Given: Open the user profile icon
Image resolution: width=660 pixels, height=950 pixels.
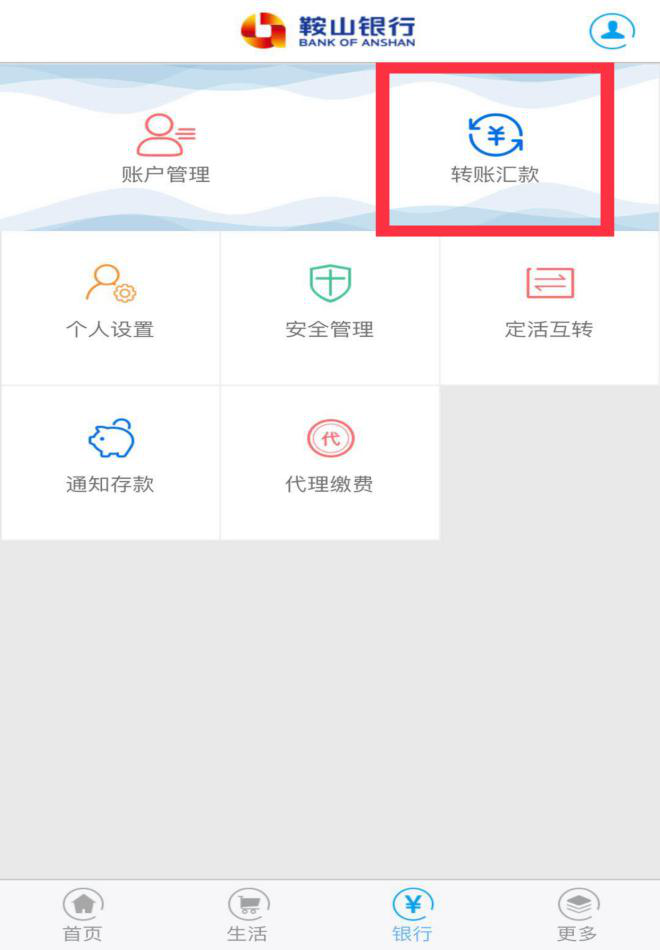Looking at the screenshot, I should 612,31.
